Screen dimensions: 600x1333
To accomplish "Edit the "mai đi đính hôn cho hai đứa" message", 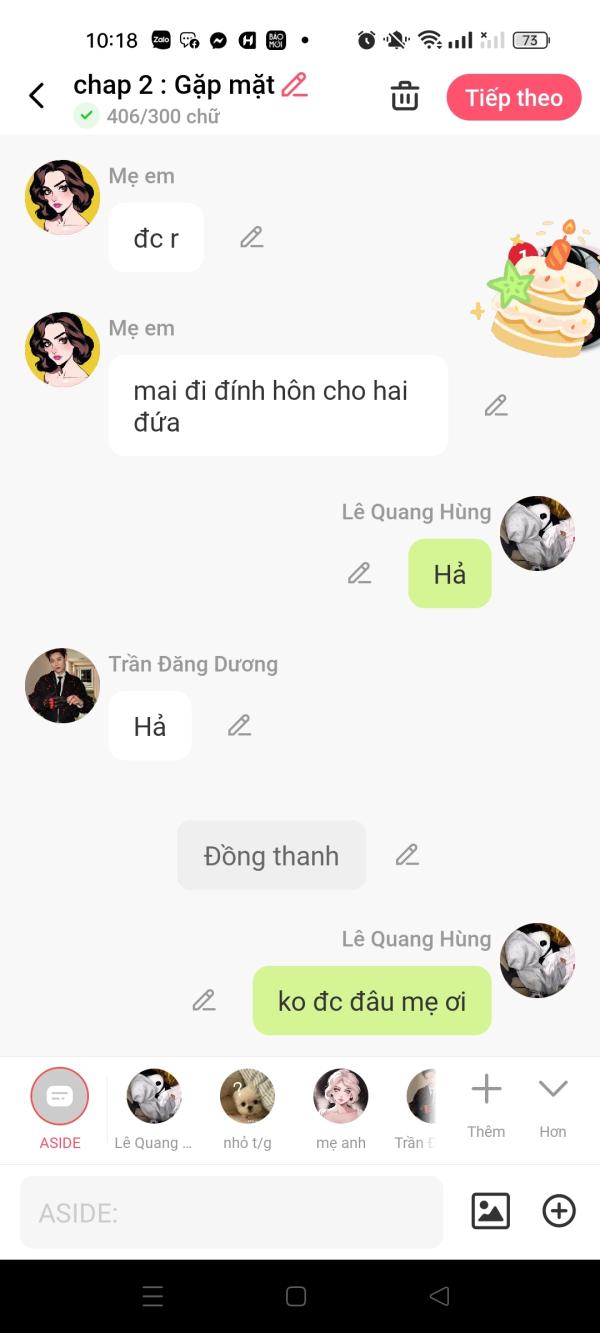I will click(x=496, y=406).
